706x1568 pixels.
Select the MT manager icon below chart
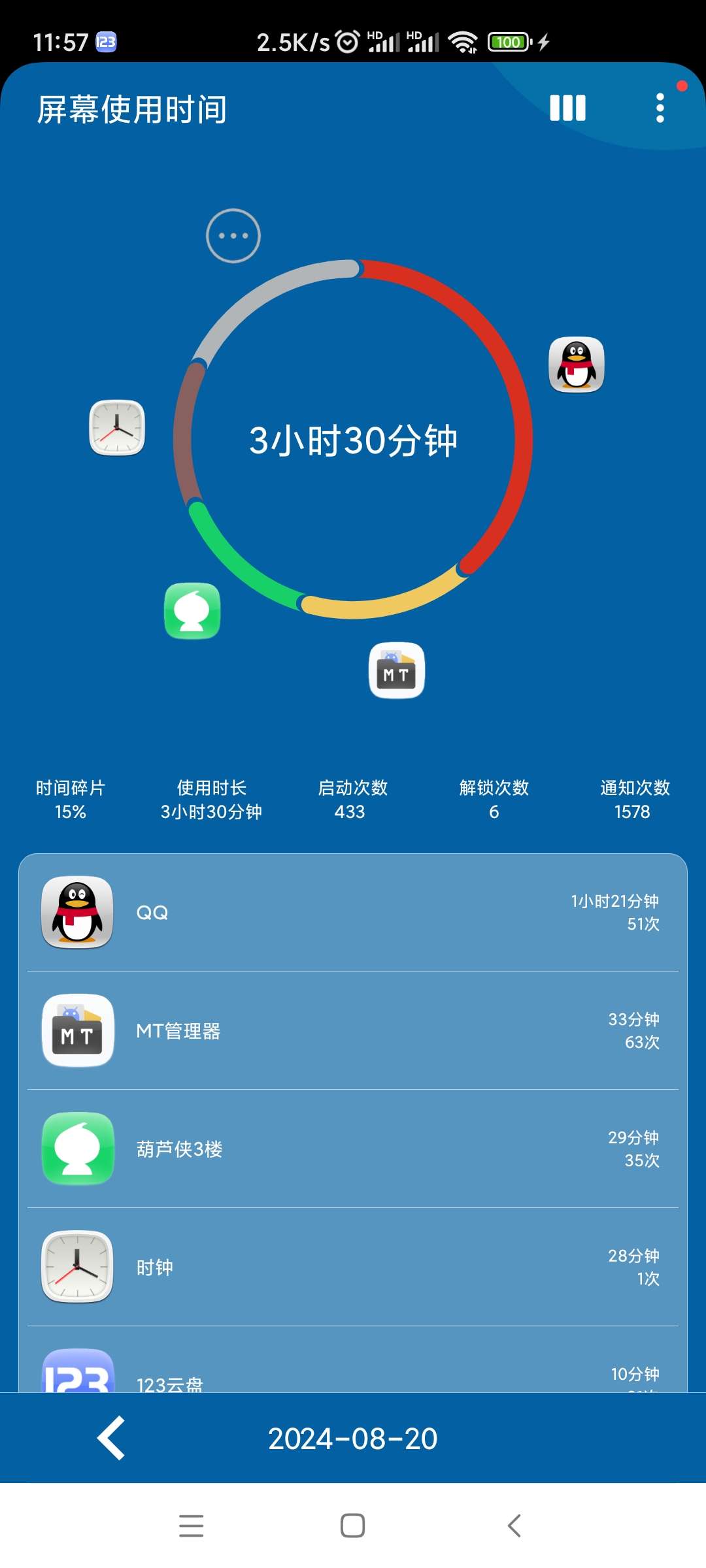click(x=397, y=670)
